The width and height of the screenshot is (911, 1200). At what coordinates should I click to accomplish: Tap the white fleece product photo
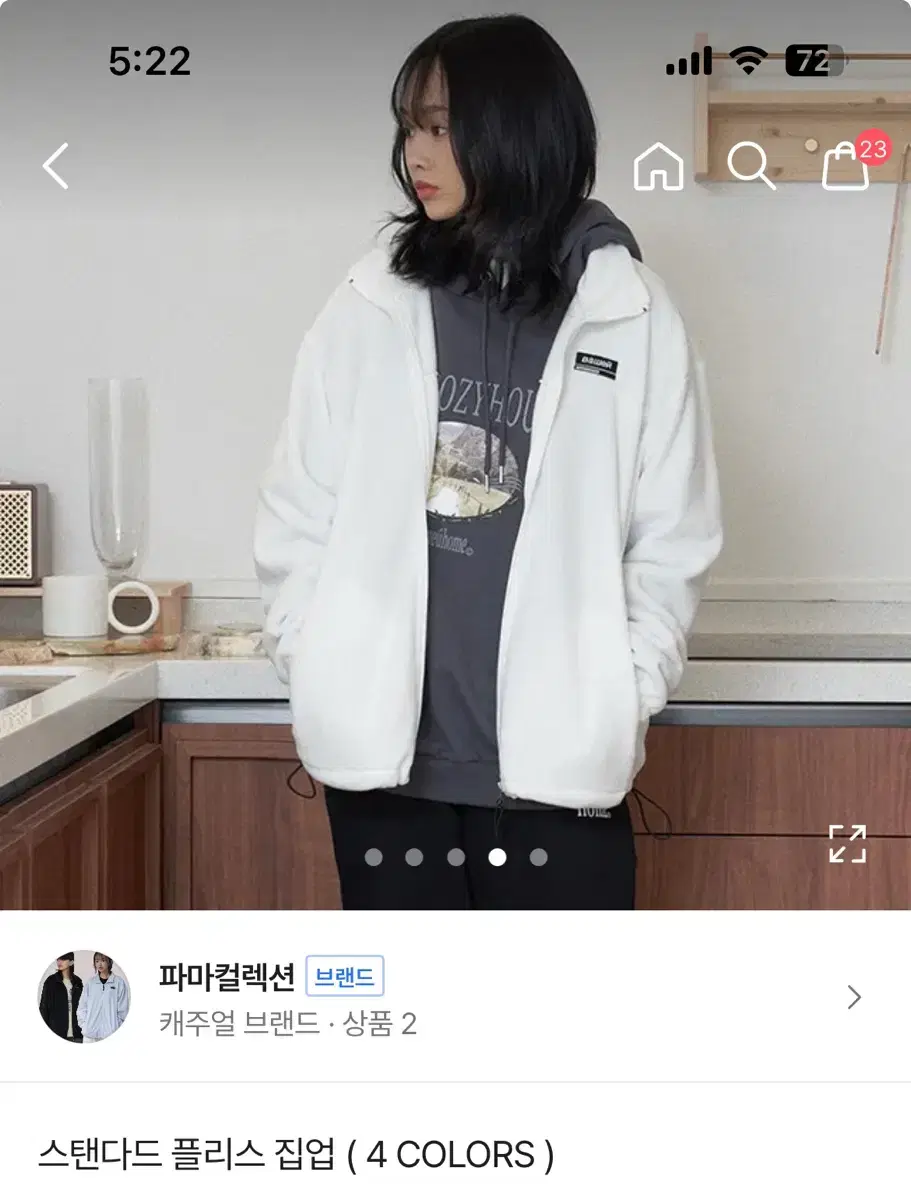[x=455, y=455]
